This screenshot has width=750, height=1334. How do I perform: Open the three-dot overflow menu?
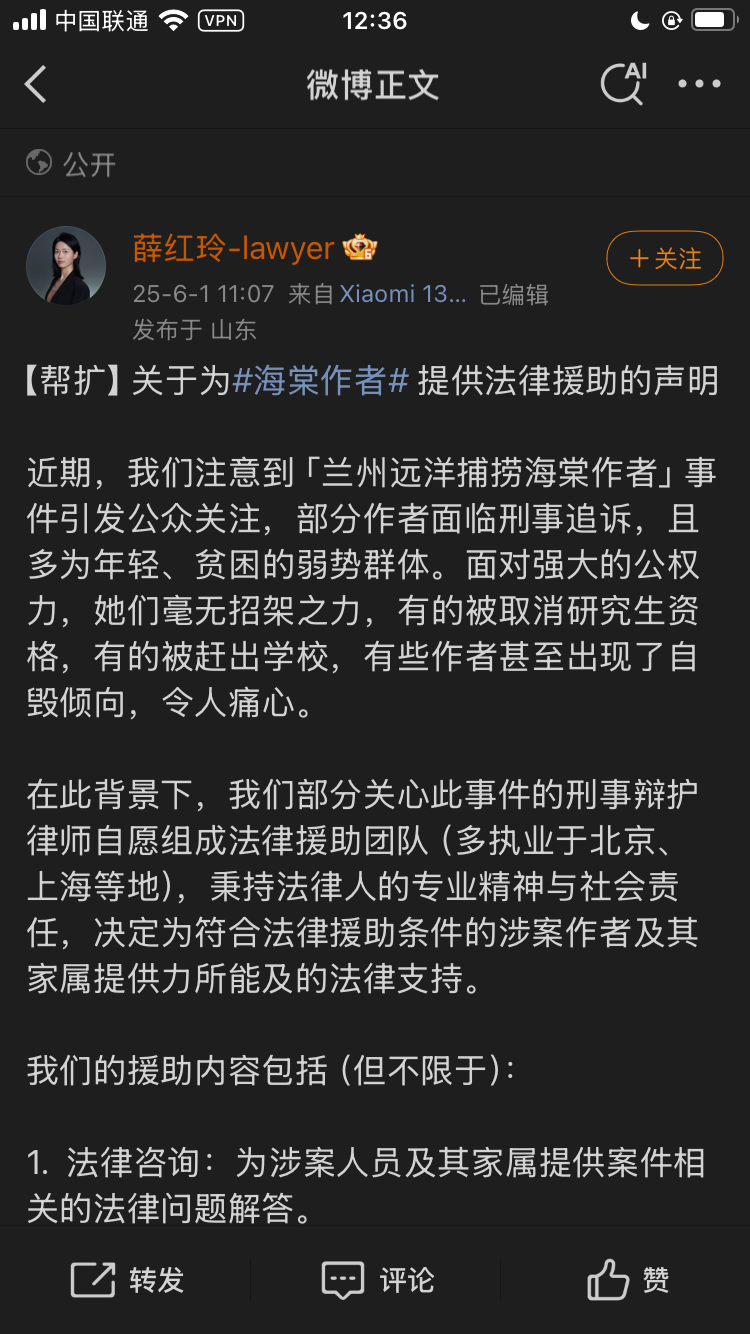tap(699, 85)
